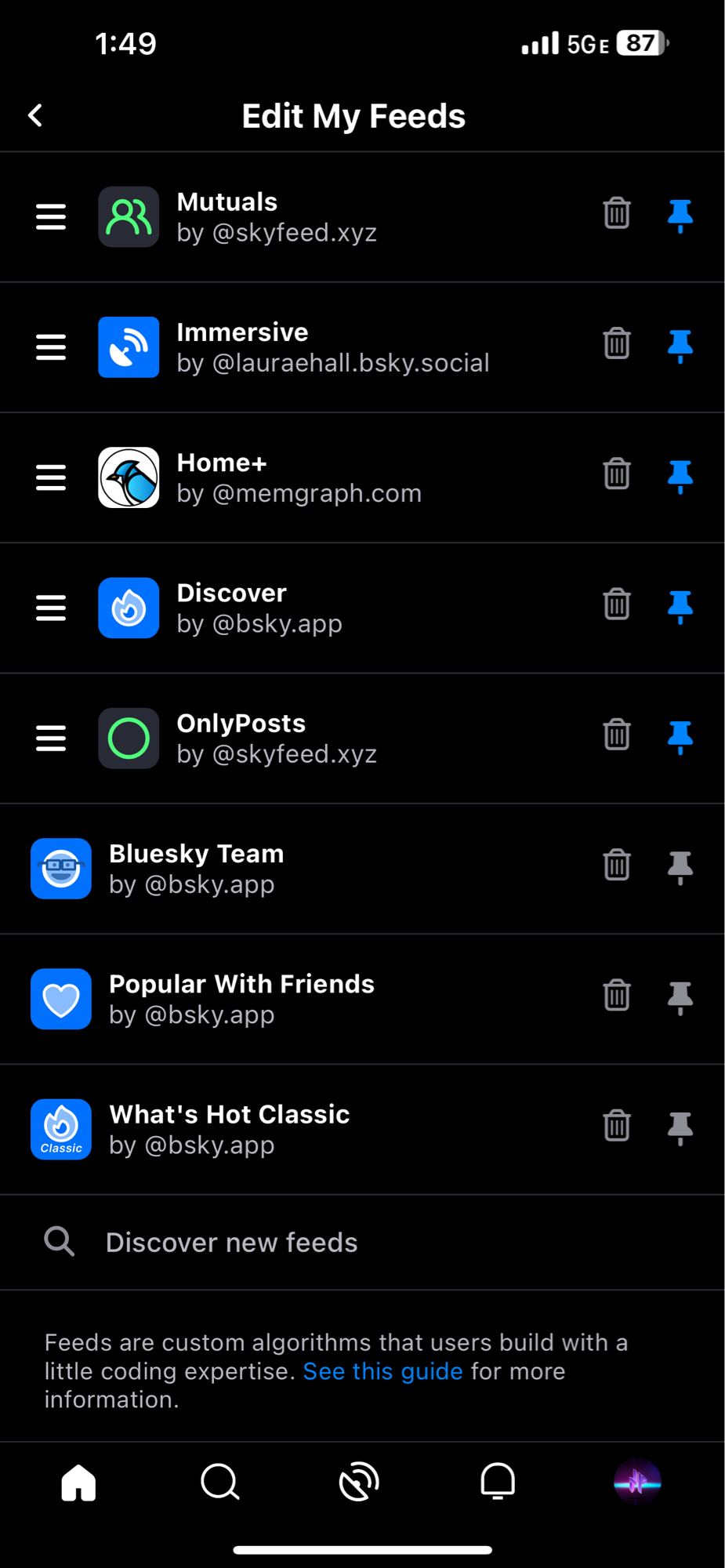Switch to the Feeds tab

(x=359, y=1483)
